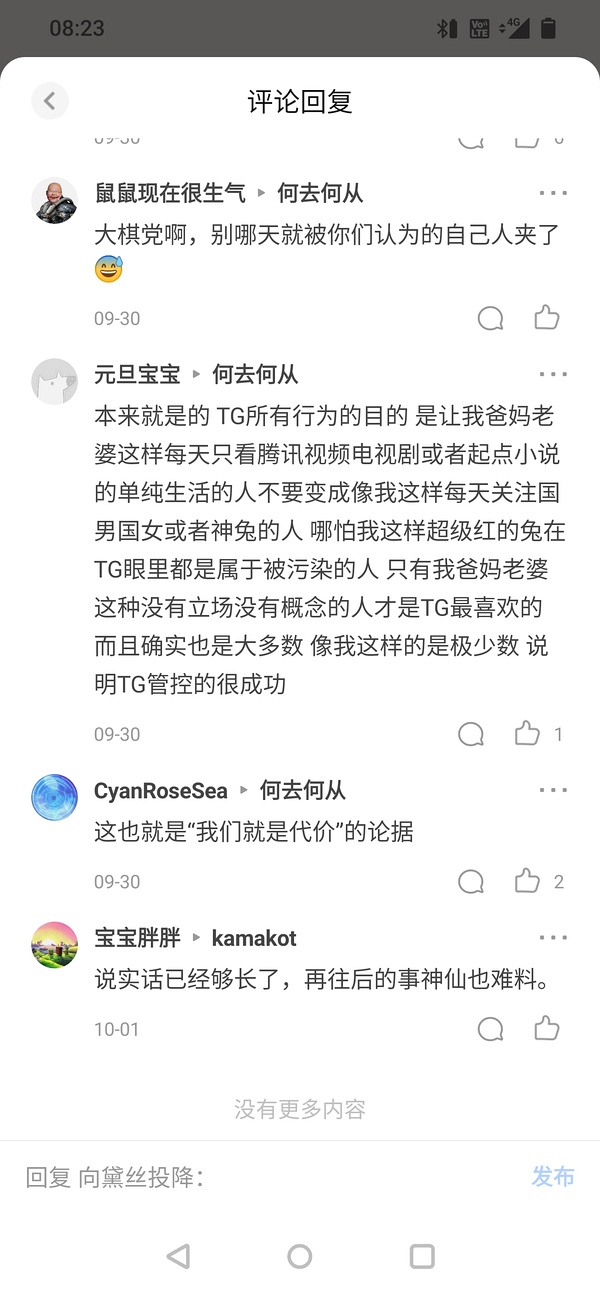Screen dimensions: 600x1300
Task: Open the overflow menu on CyanRoseSea's comment
Action: coord(553,791)
